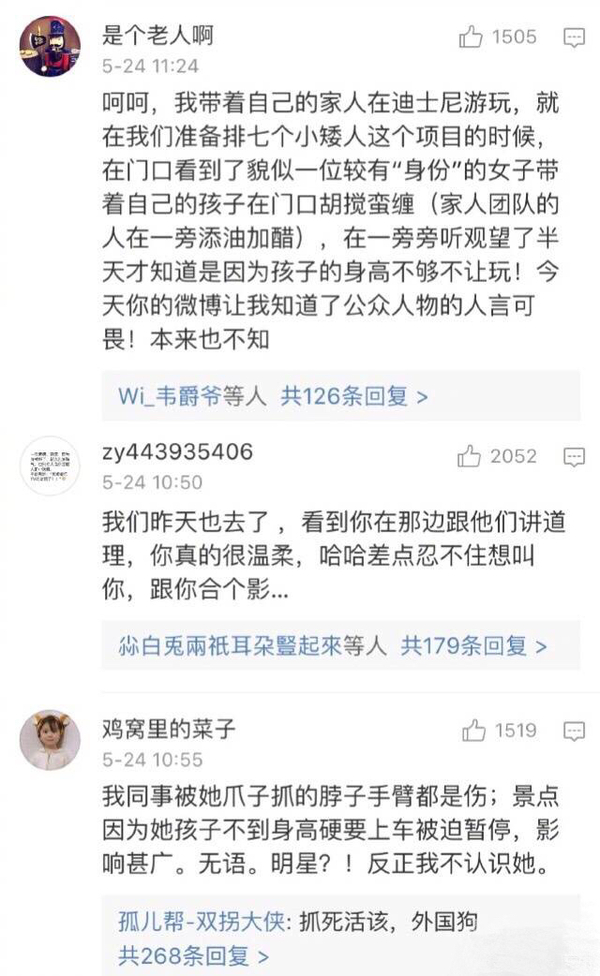This screenshot has width=600, height=976.
Task: Like the comment by zy443935406
Action: [471, 456]
